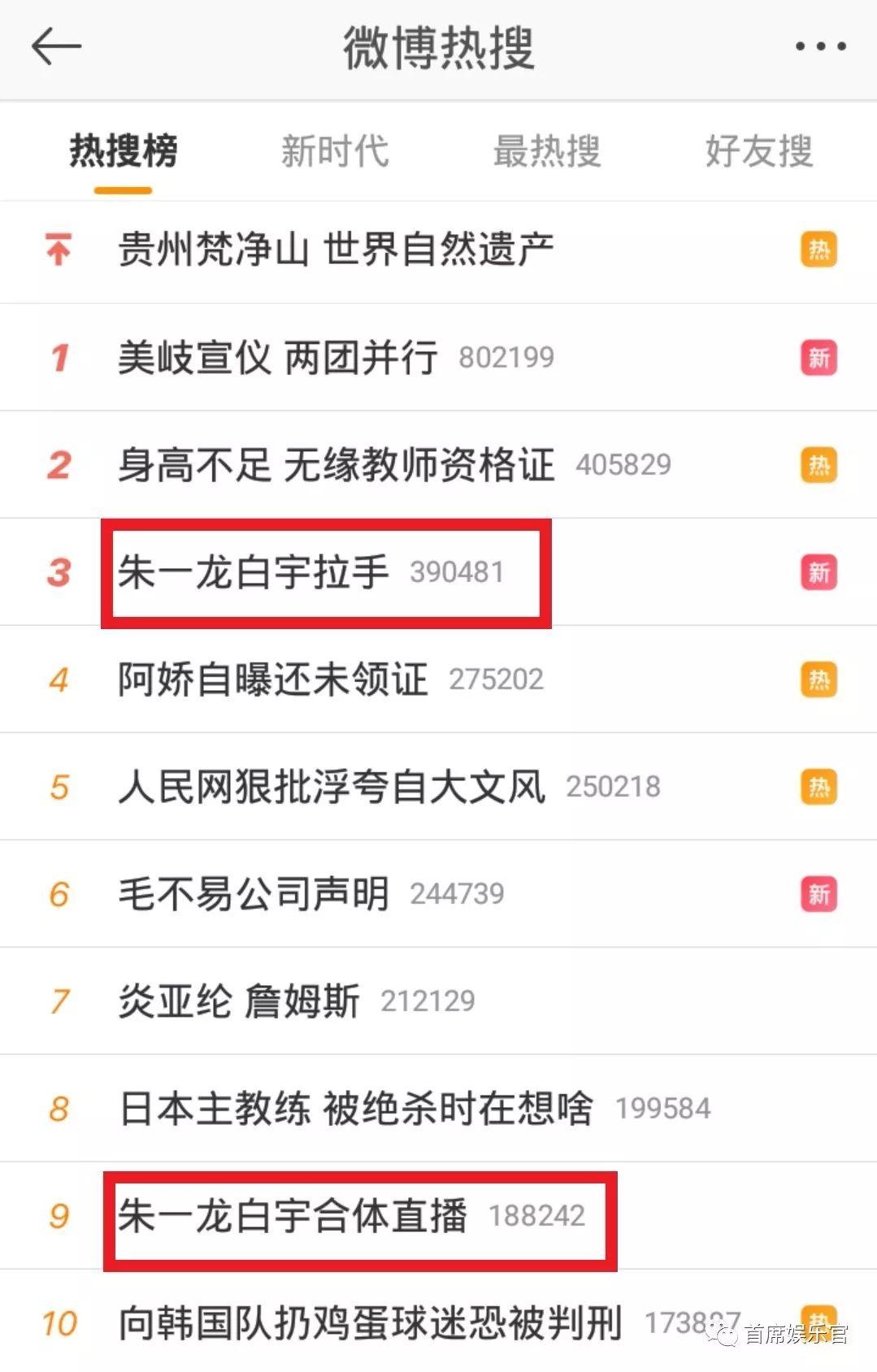Screen dimensions: 877x1372
Task: Open hot search 美岐宣仪 两团并行
Action: 278,358
